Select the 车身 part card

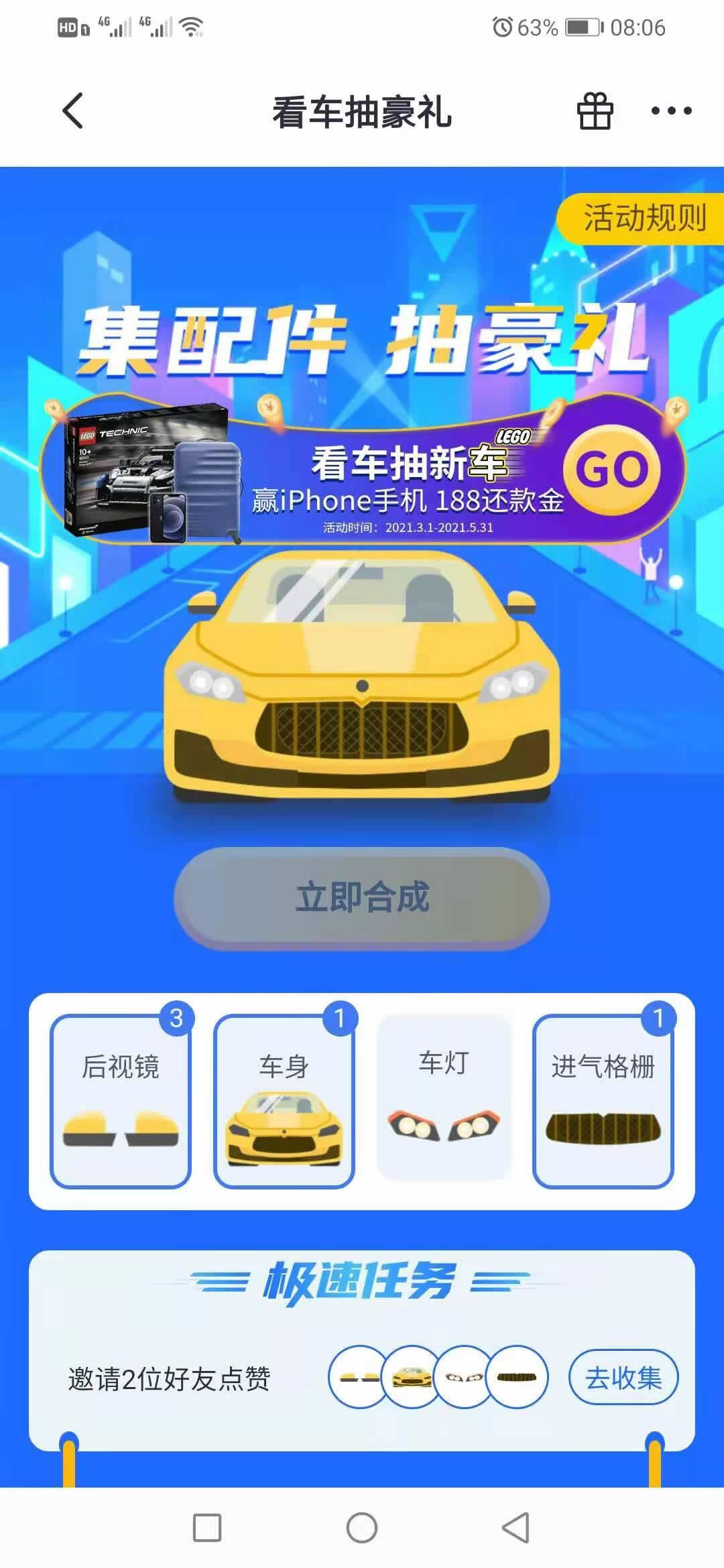click(x=284, y=1101)
